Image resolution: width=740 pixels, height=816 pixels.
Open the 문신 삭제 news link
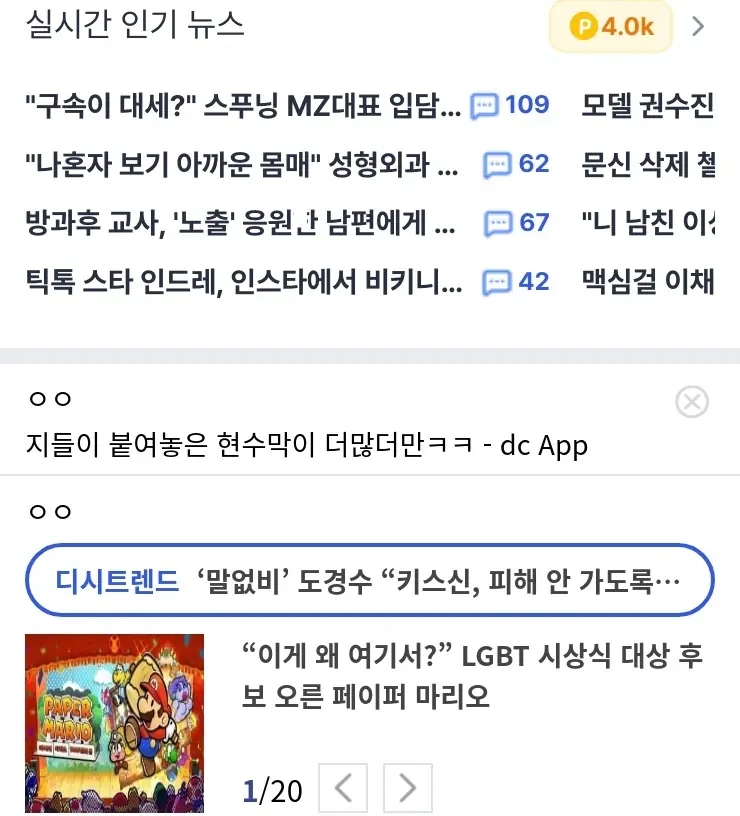coord(648,164)
